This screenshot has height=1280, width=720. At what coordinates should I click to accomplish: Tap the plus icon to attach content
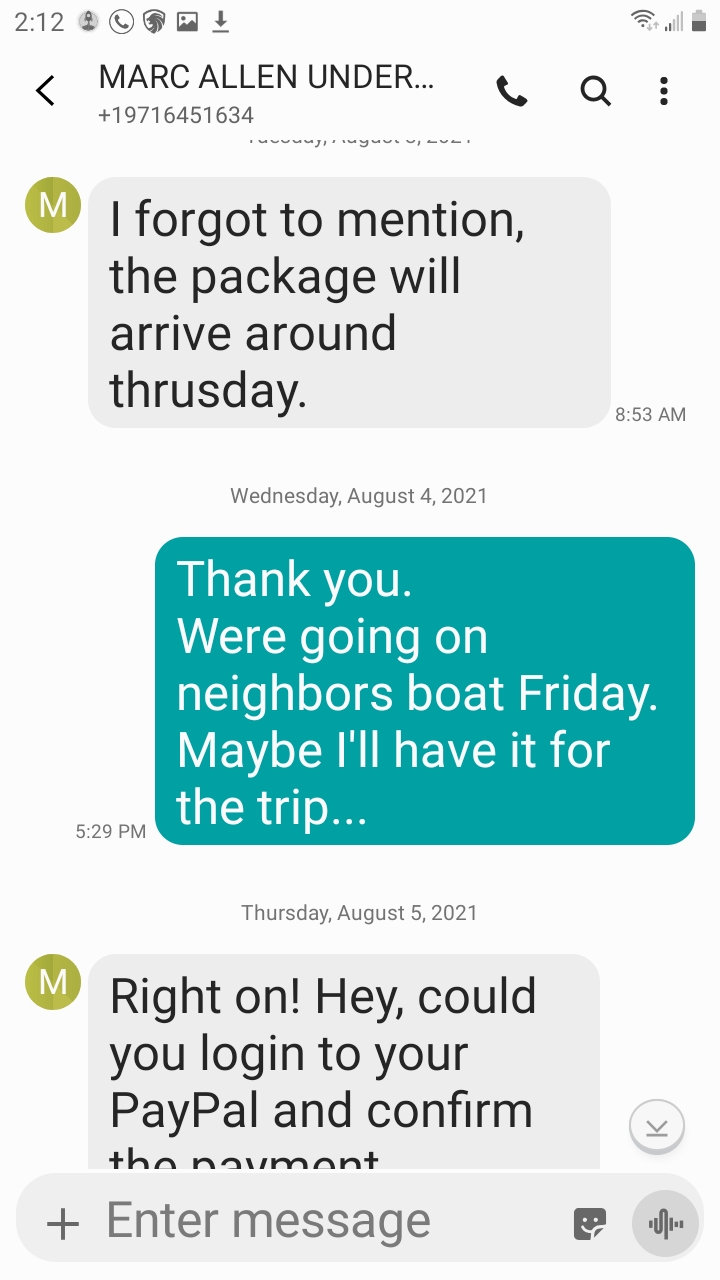pos(63,1224)
